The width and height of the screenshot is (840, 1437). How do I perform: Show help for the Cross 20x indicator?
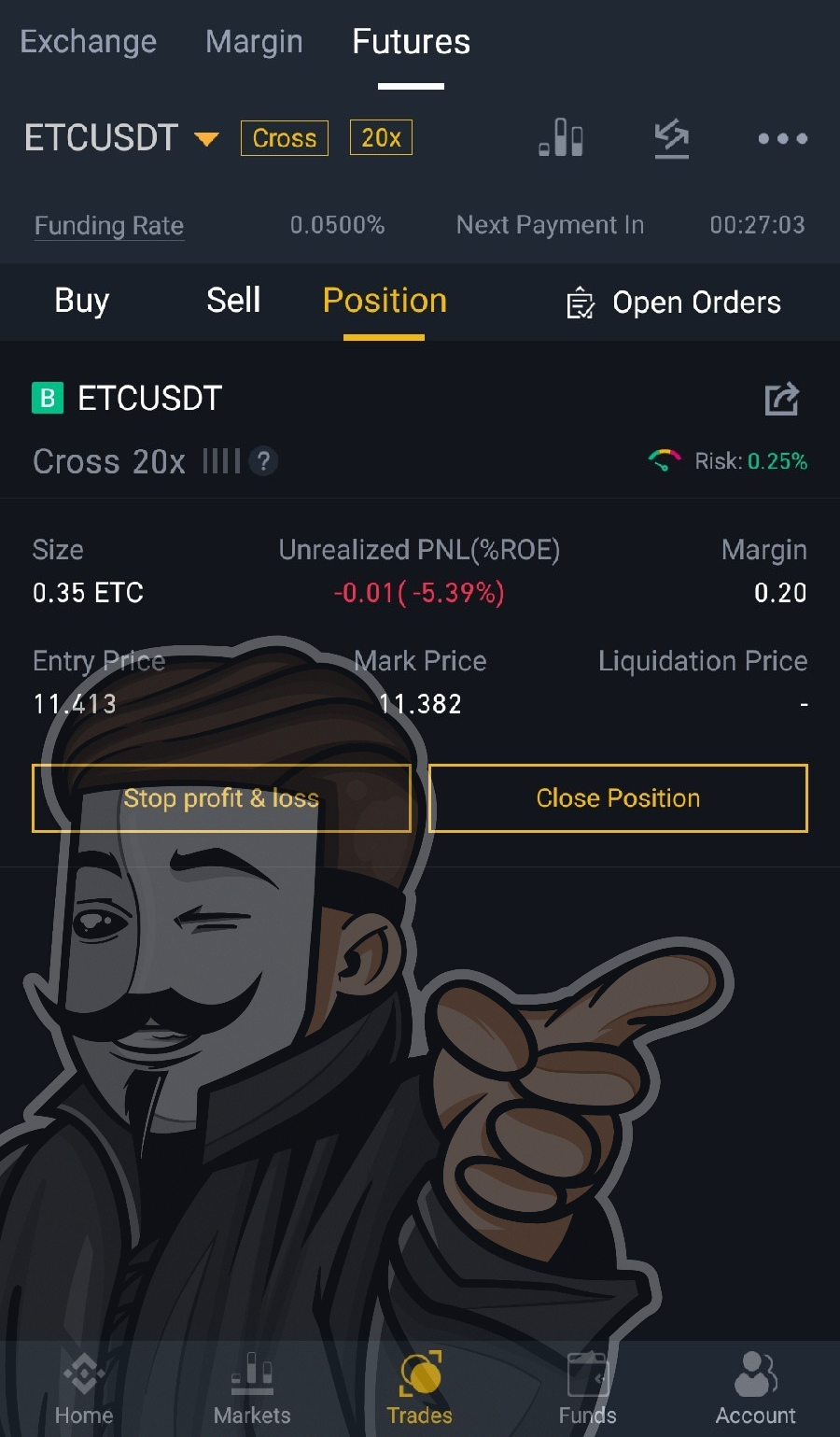coord(264,461)
